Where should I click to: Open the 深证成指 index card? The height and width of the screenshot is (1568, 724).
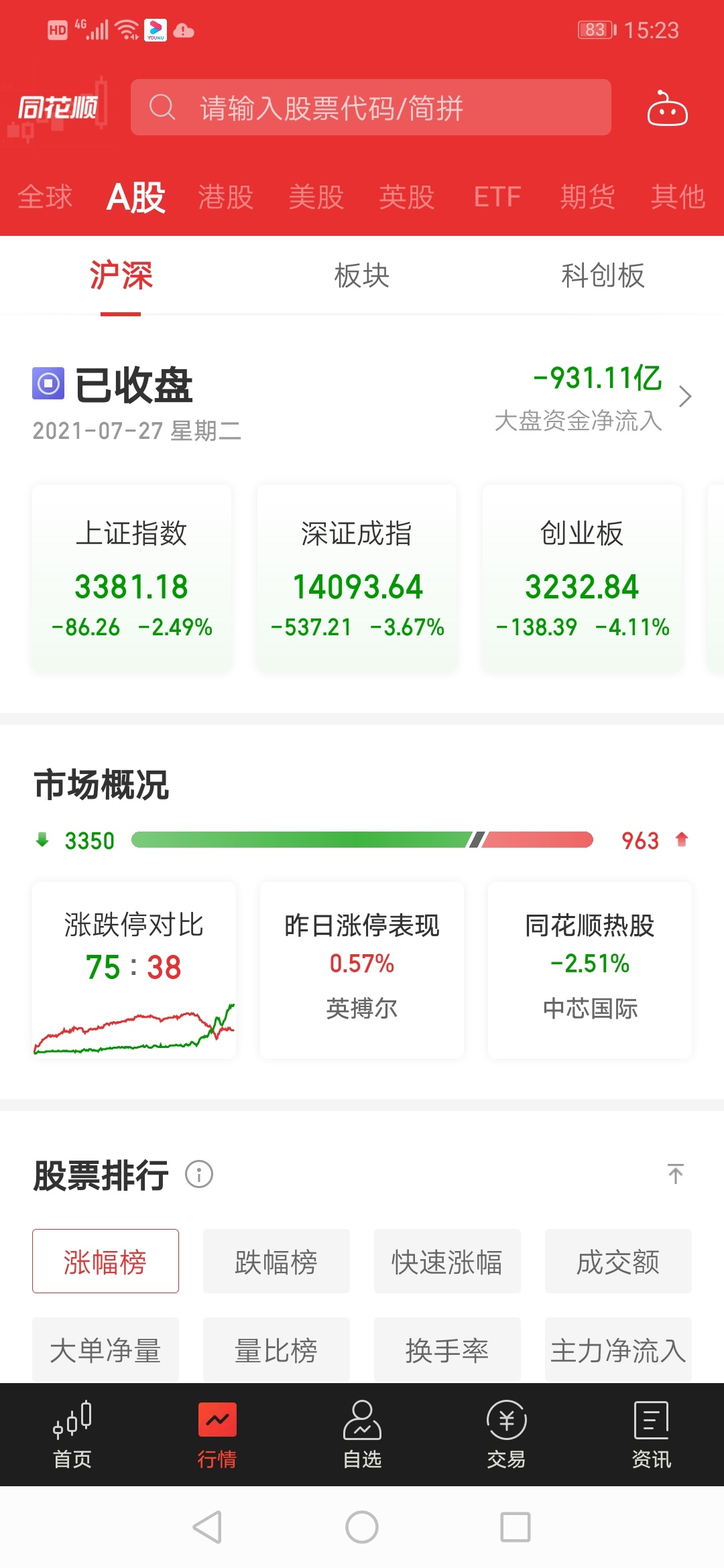pyautogui.click(x=357, y=578)
